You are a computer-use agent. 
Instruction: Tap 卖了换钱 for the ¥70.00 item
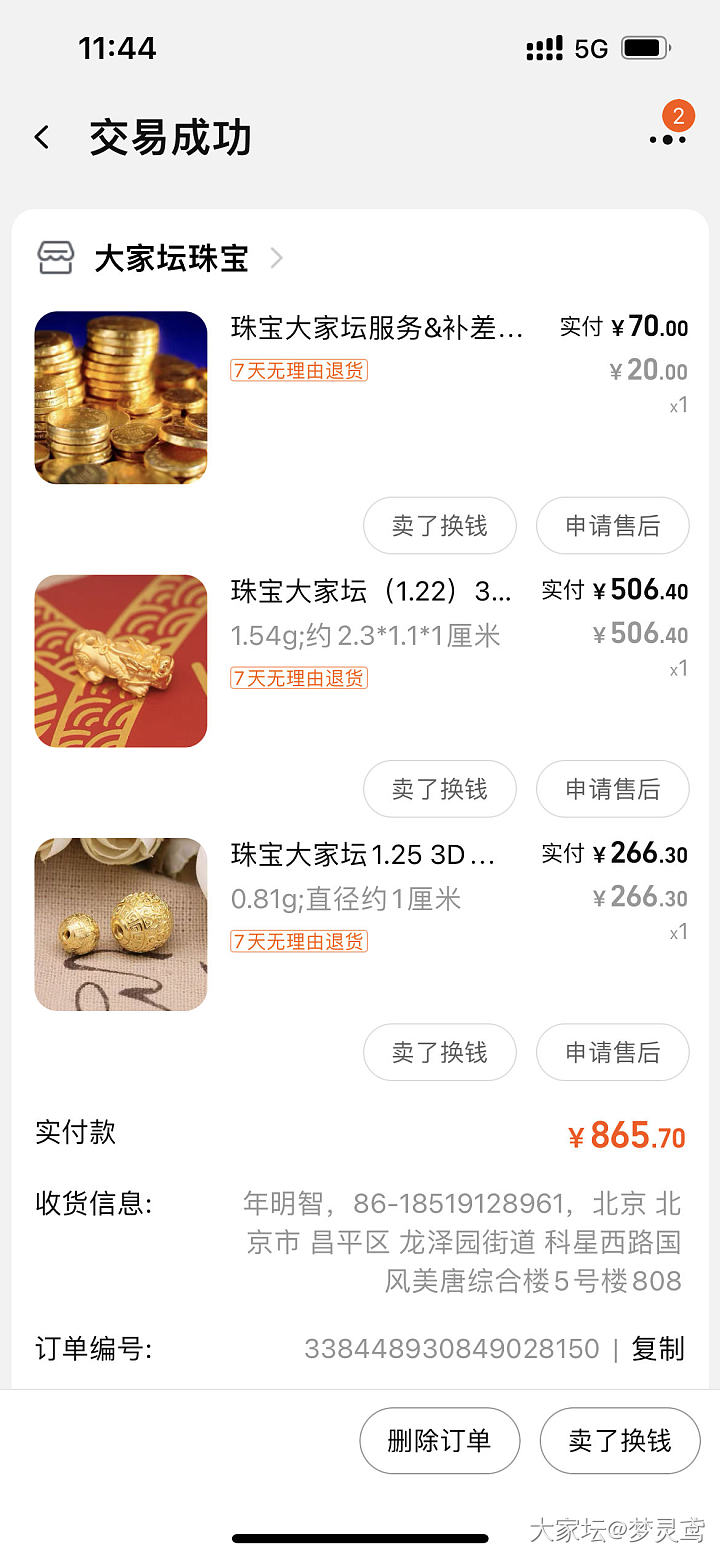tap(439, 526)
